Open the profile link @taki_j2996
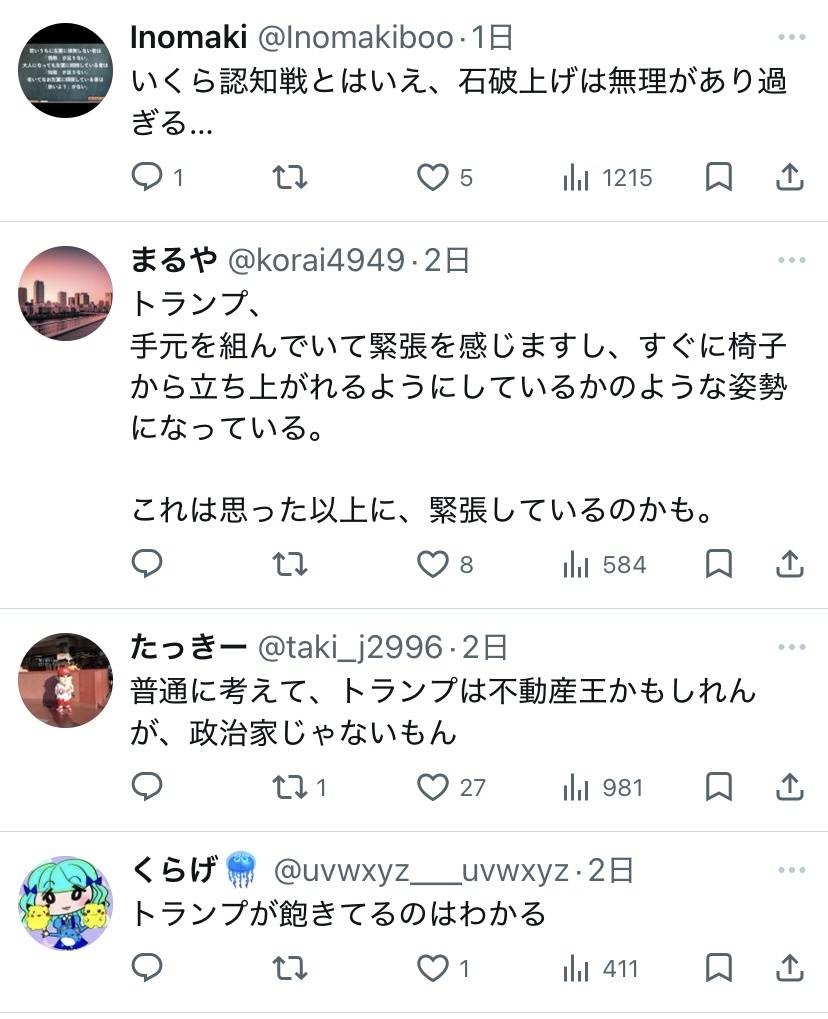Image resolution: width=828 pixels, height=1019 pixels. pos(350,648)
